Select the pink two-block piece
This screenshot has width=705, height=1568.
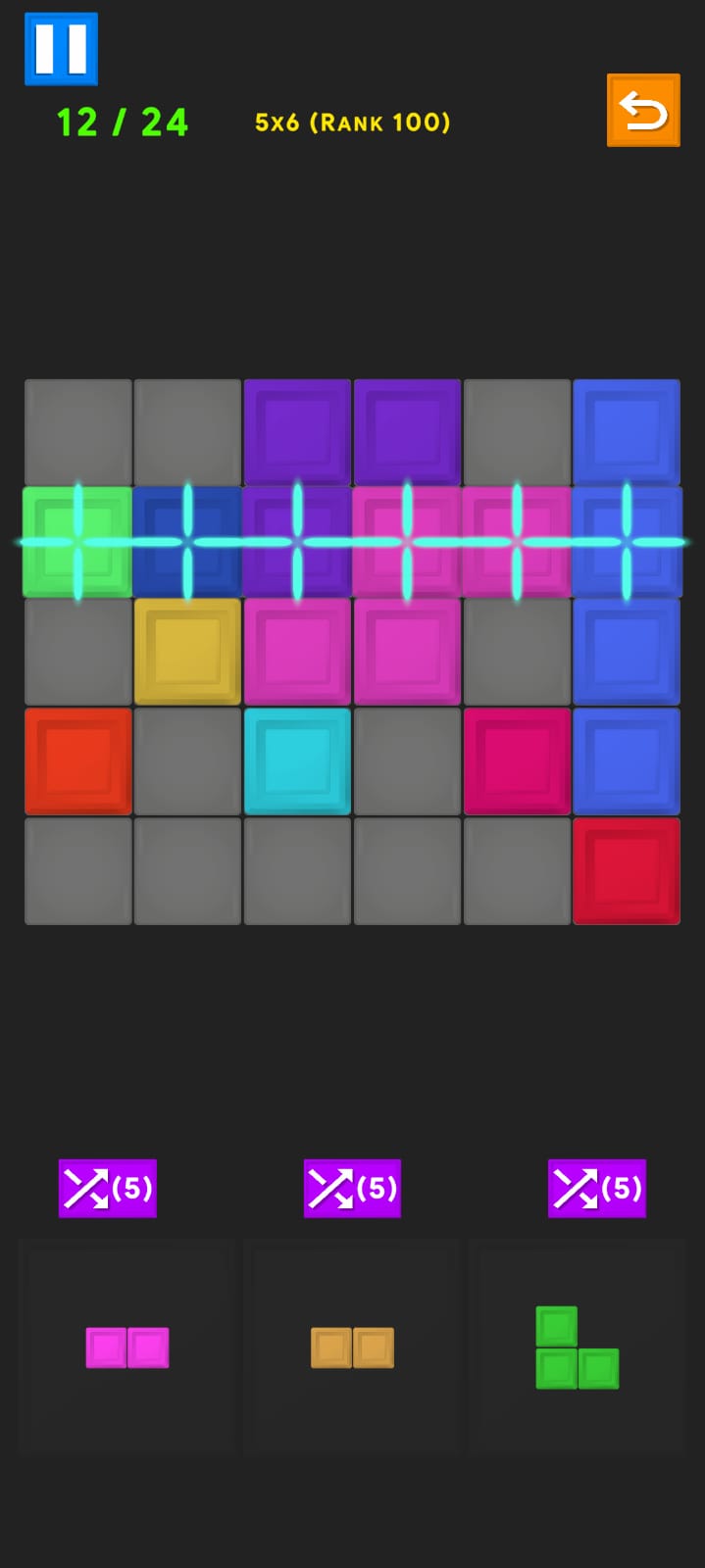click(x=127, y=1347)
